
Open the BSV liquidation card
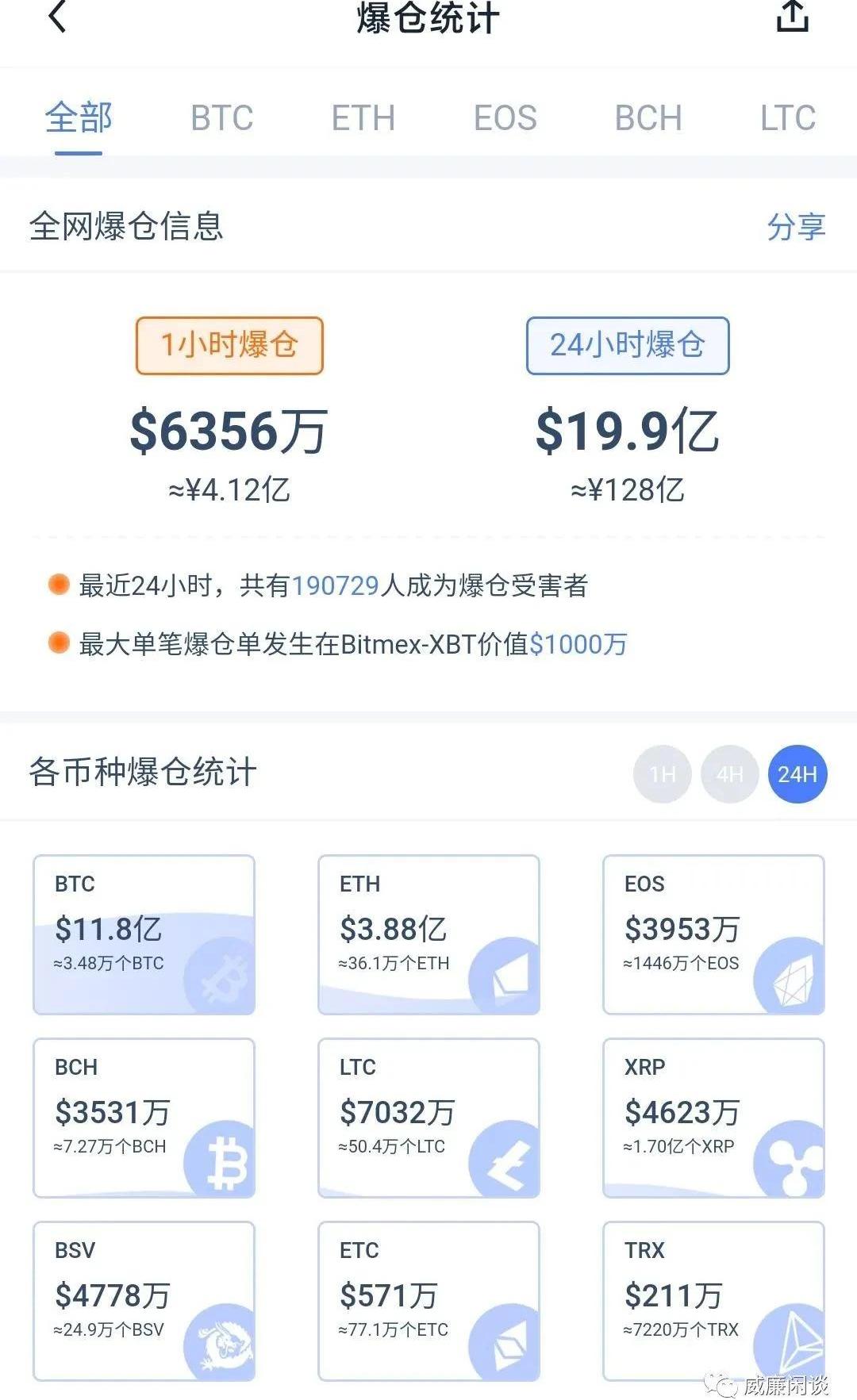coord(144,1301)
